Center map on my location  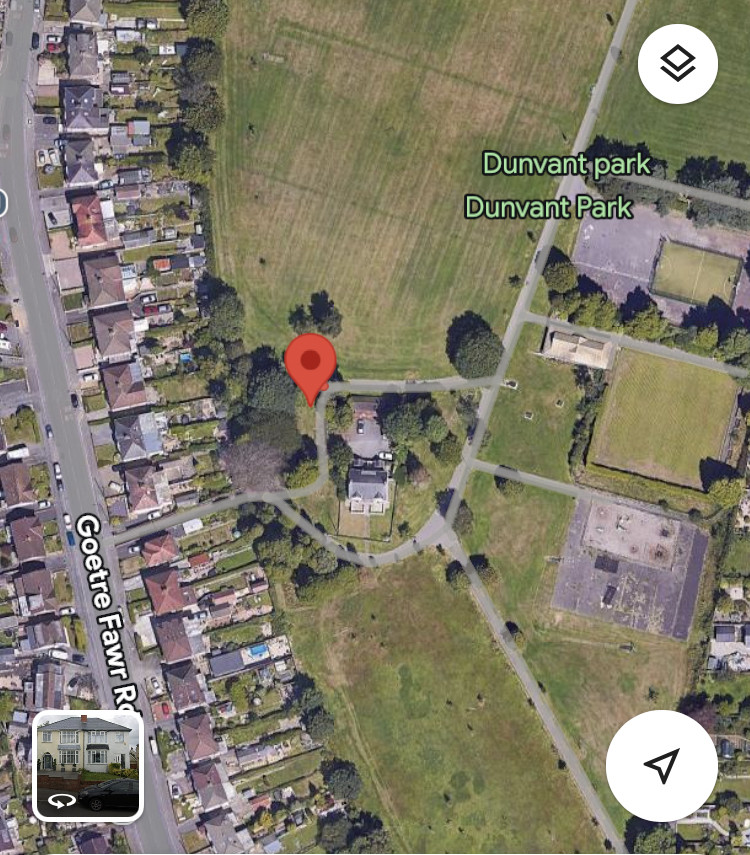click(661, 766)
